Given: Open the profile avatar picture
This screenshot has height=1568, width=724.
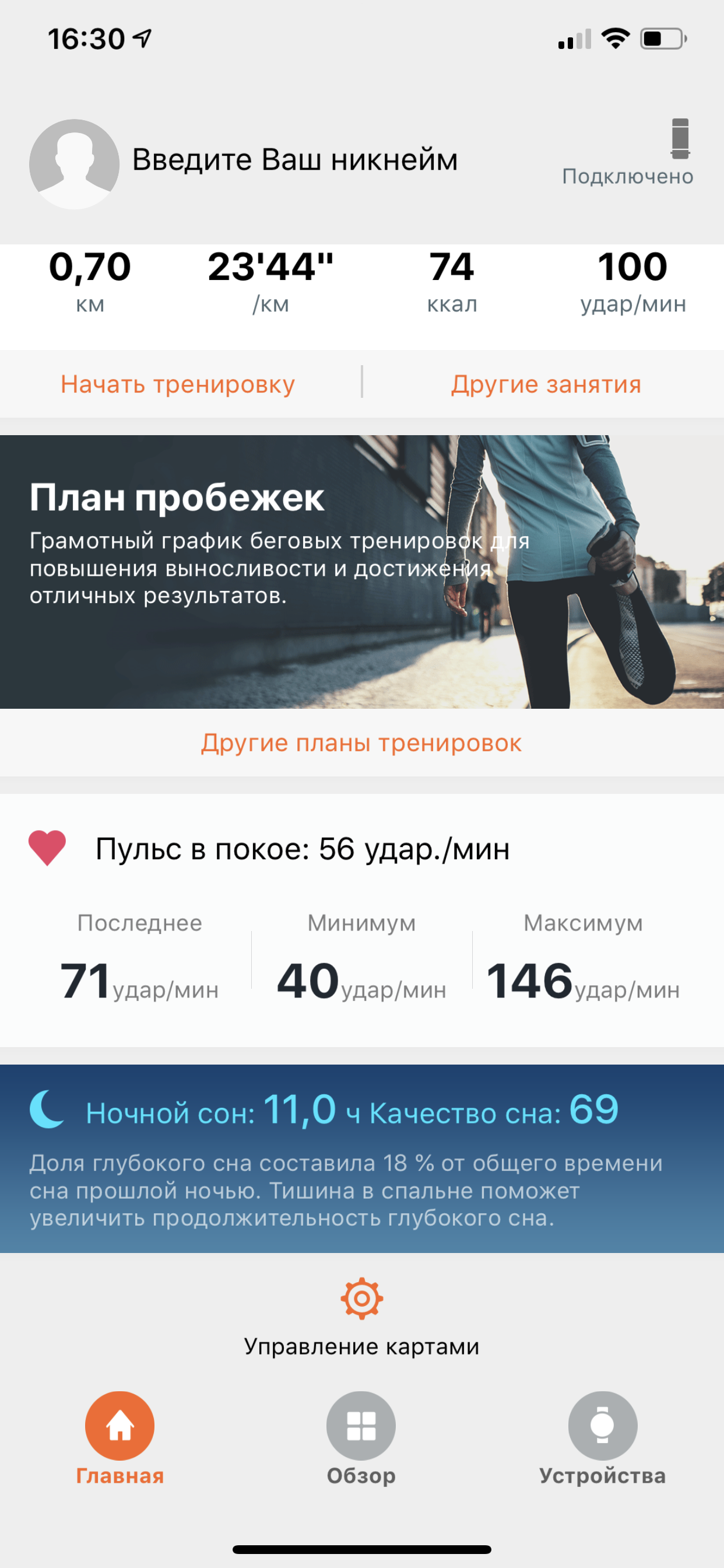Looking at the screenshot, I should point(74,163).
